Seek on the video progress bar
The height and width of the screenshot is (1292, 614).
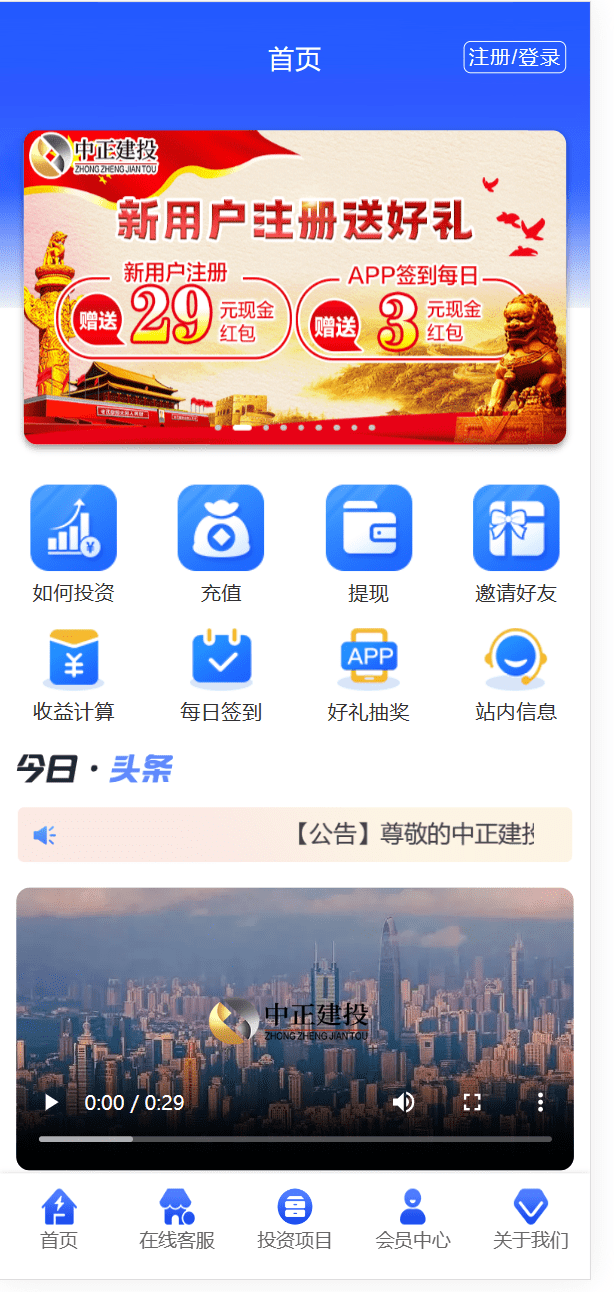tap(295, 1138)
